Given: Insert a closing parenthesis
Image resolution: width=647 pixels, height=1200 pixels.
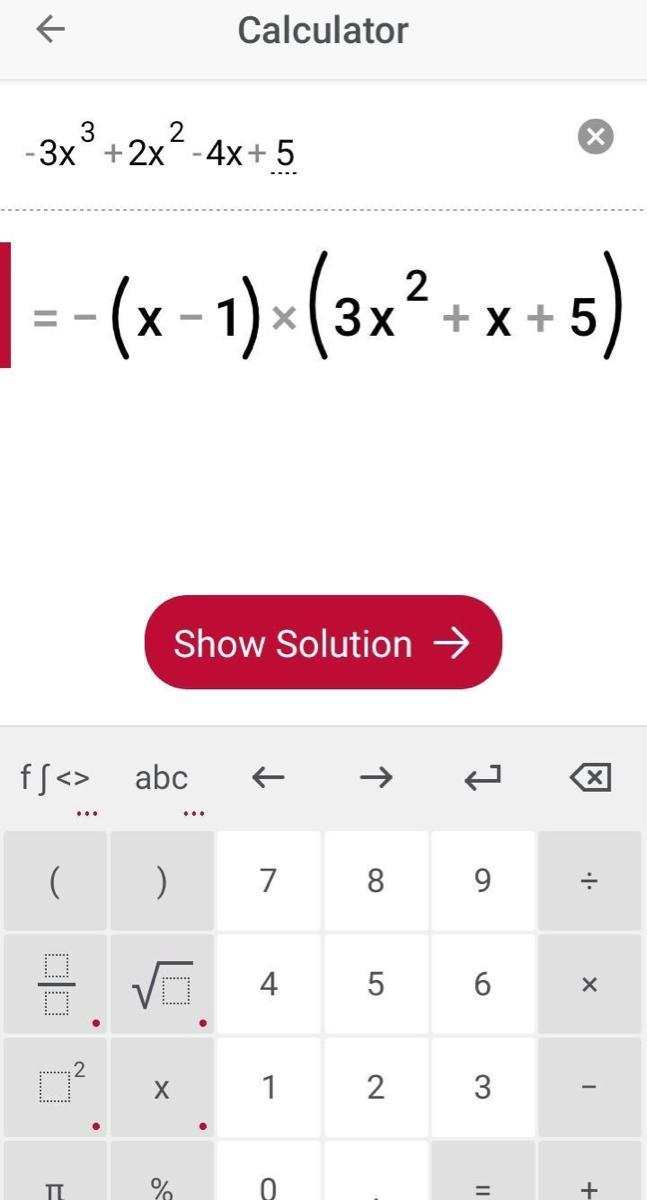Looking at the screenshot, I should 161,881.
